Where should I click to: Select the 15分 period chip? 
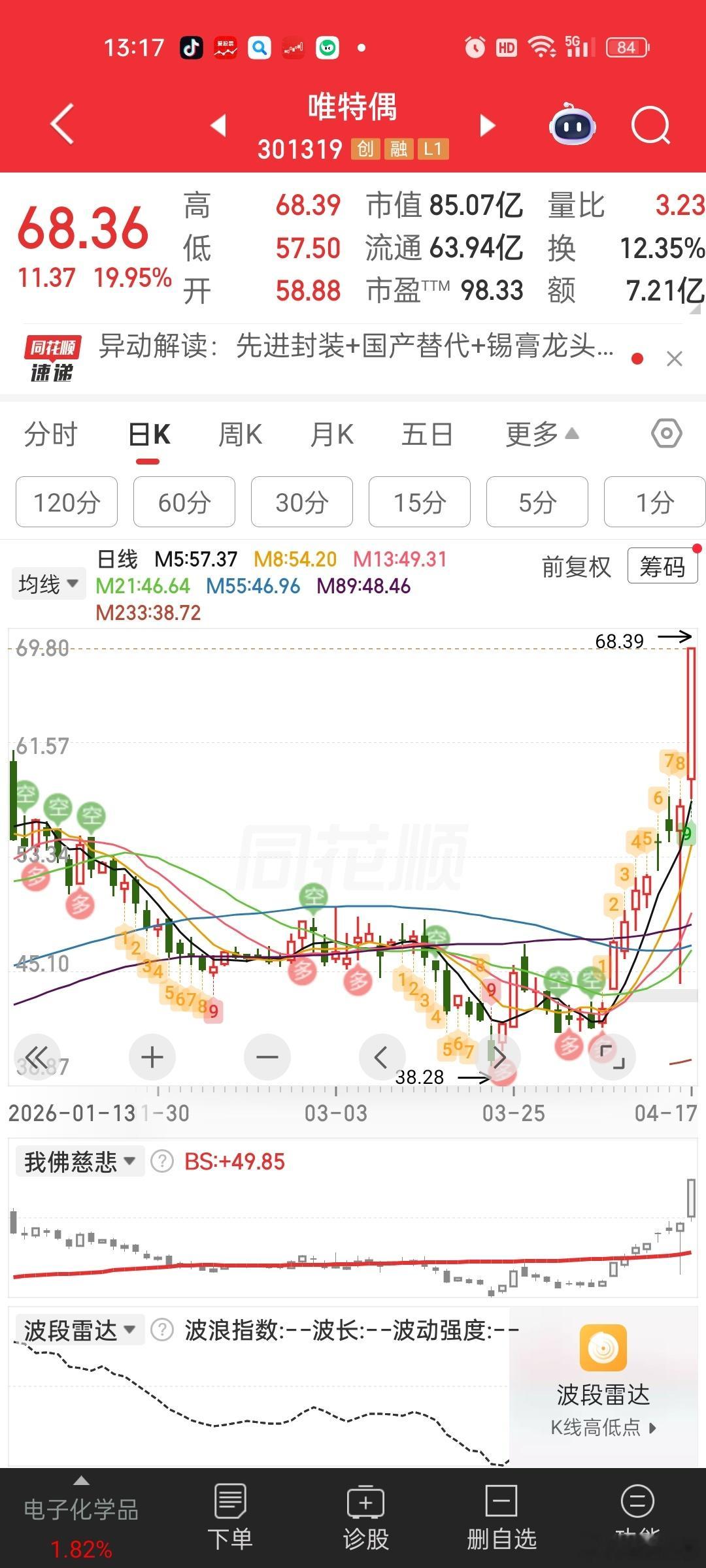(x=420, y=502)
